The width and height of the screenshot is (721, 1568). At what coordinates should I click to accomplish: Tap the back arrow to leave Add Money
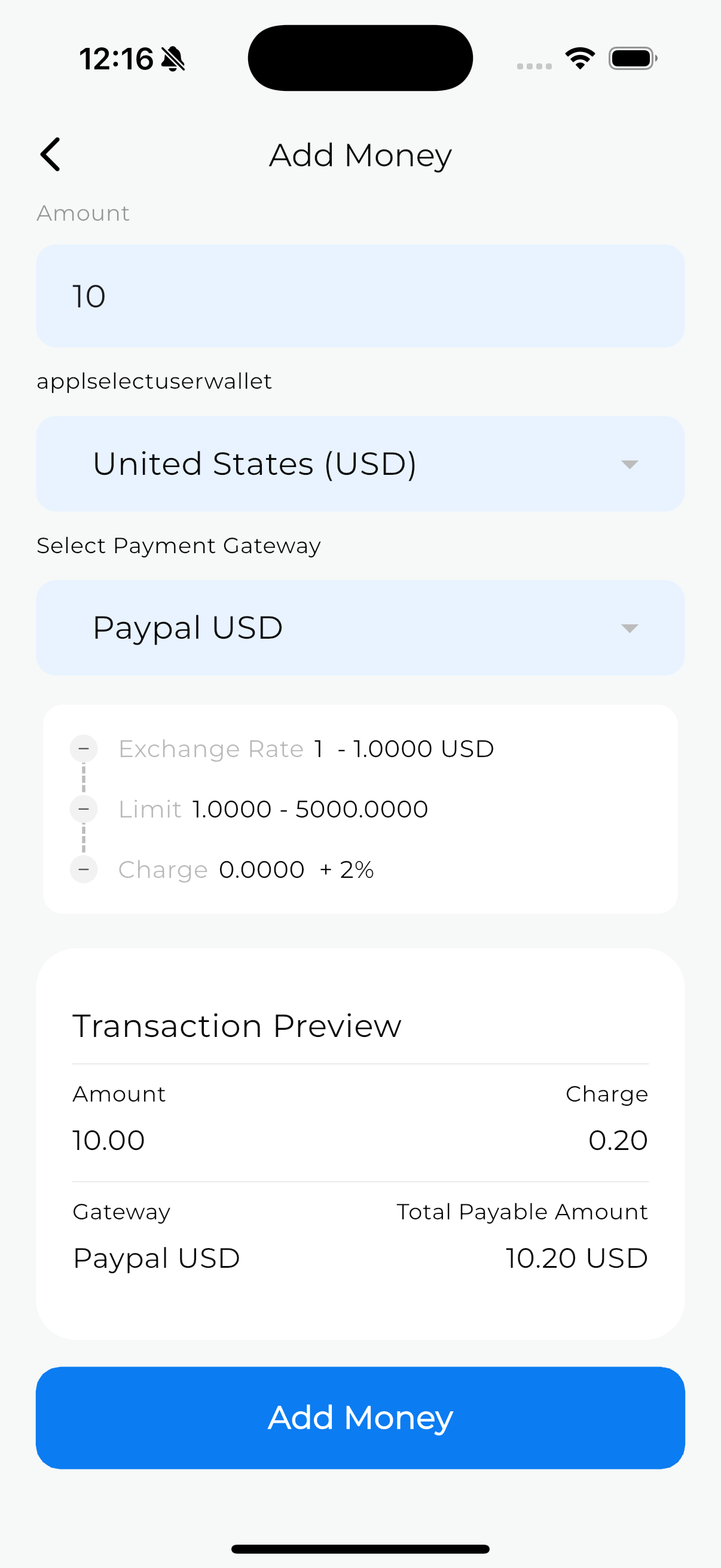point(51,155)
